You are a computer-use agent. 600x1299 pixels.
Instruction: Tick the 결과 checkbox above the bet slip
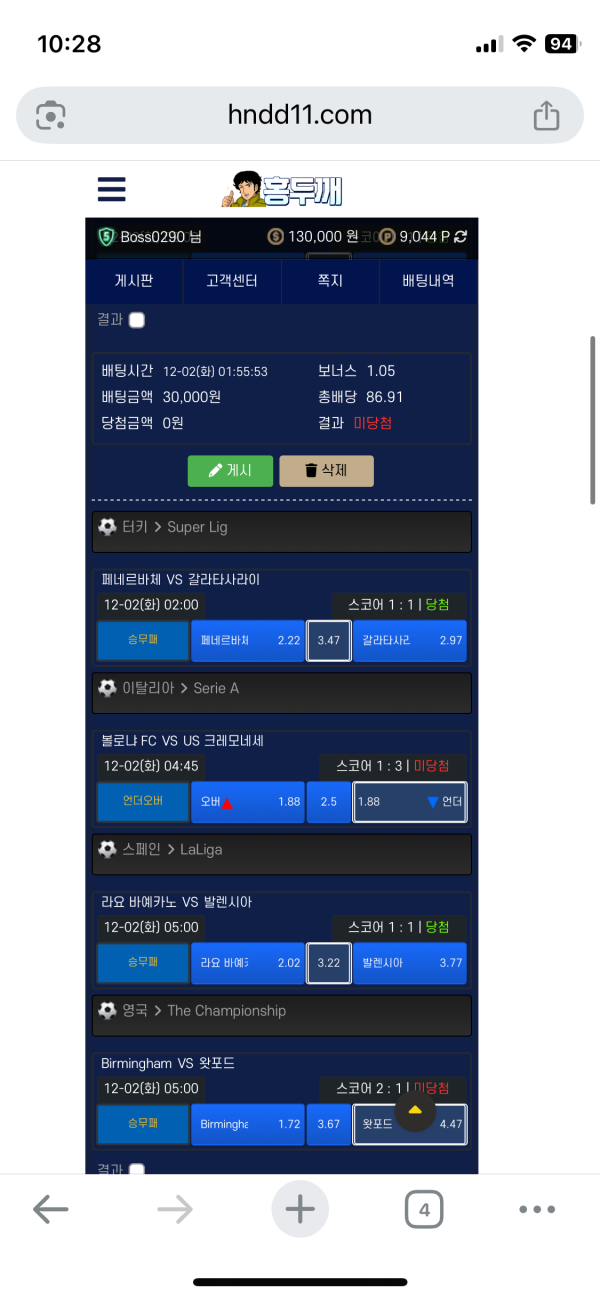137,320
